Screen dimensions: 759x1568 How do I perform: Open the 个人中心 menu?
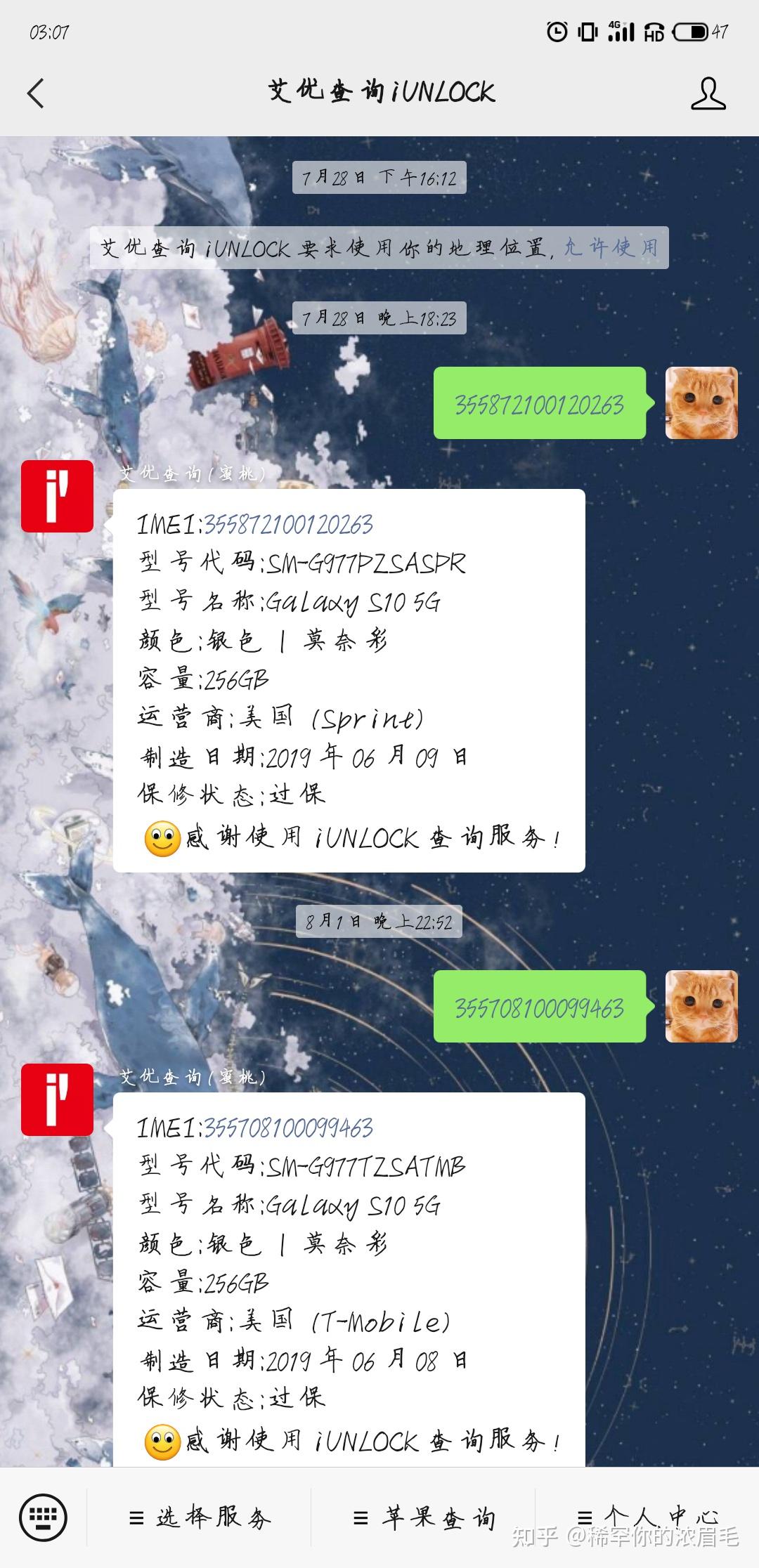coord(648,1518)
